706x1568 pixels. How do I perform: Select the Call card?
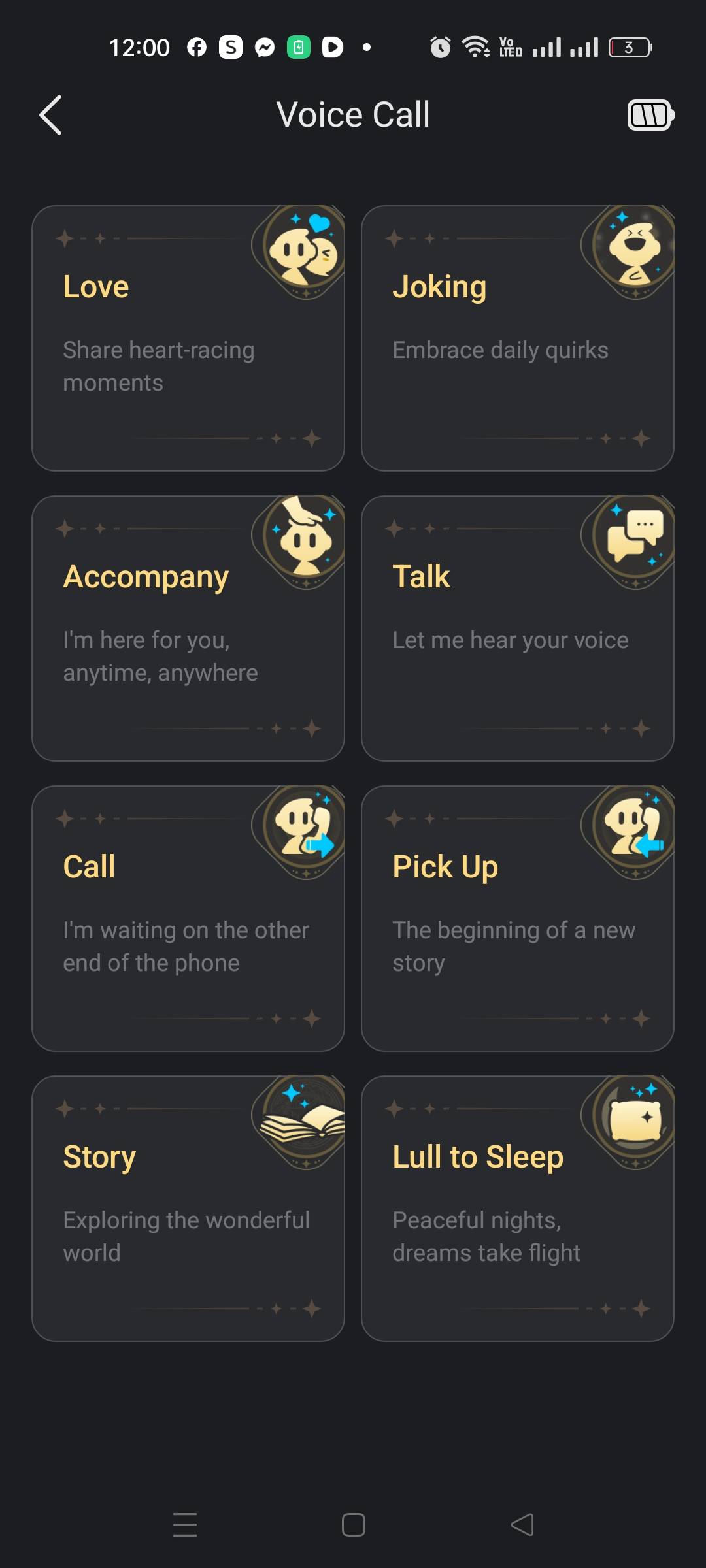188,919
